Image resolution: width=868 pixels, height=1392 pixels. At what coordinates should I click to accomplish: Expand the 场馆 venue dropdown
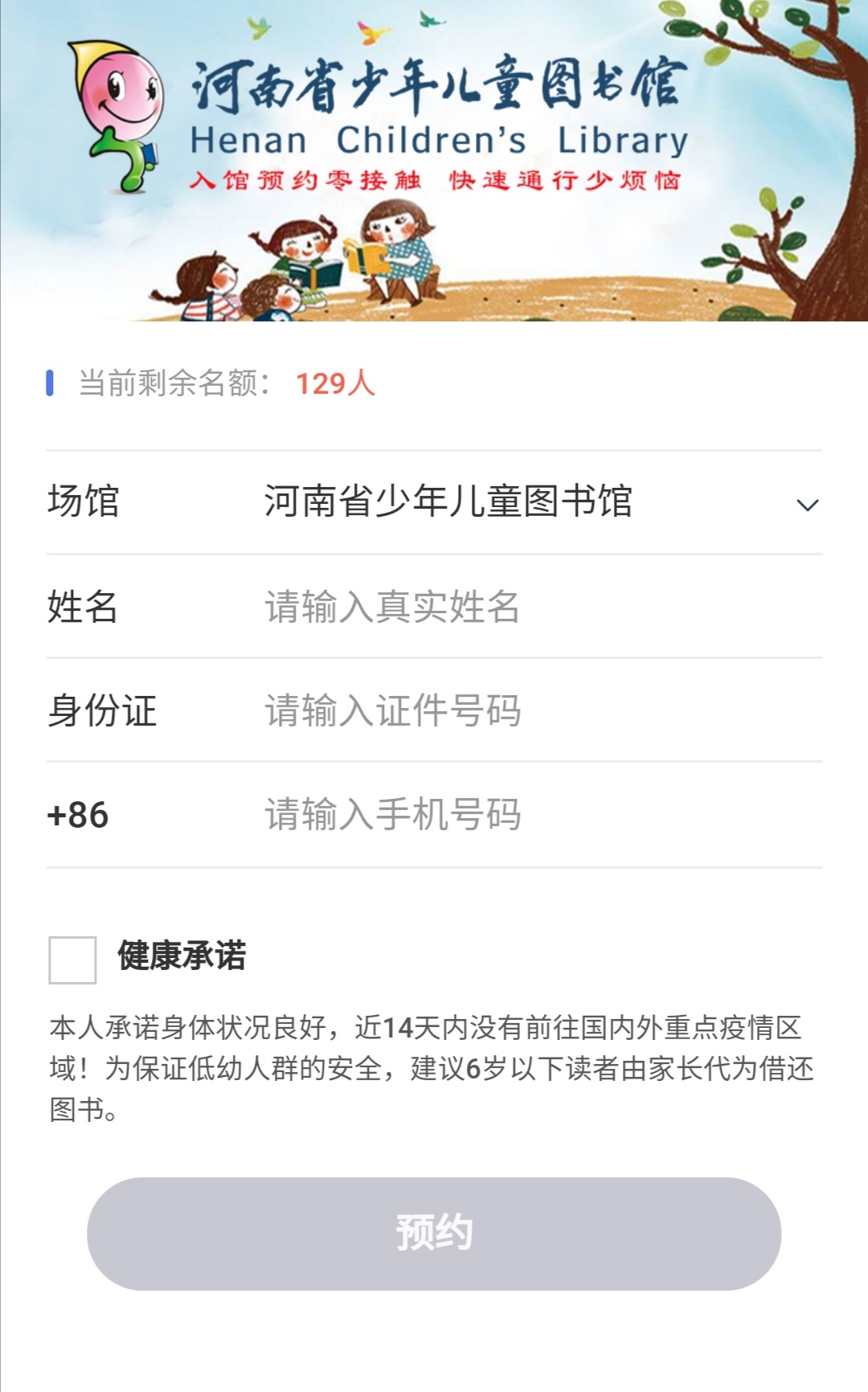pyautogui.click(x=806, y=505)
